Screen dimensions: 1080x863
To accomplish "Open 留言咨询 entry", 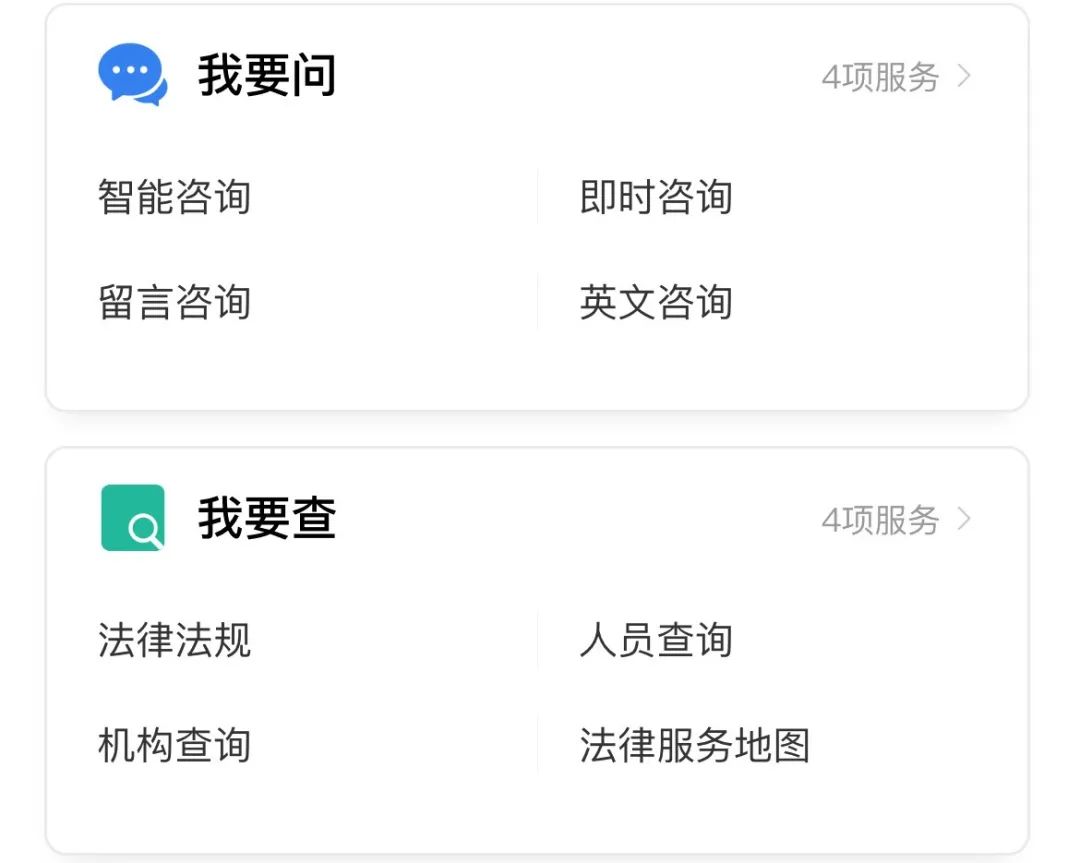I will [x=174, y=302].
